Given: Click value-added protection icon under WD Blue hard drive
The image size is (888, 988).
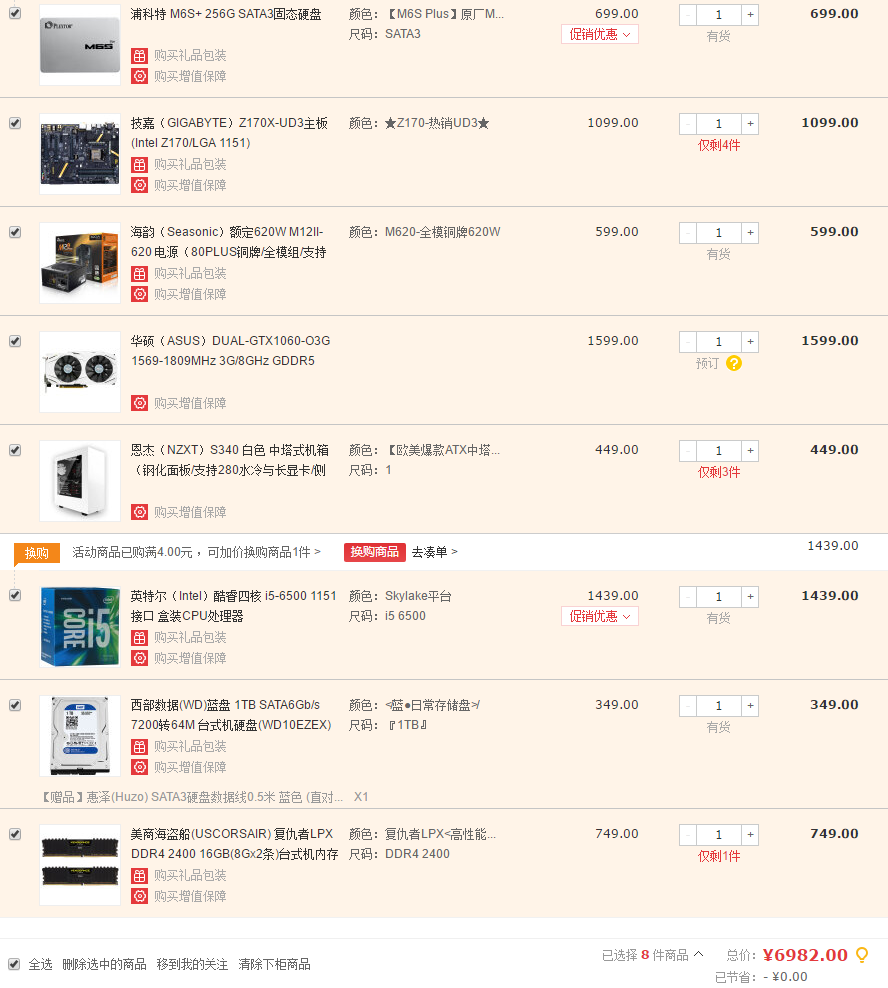Looking at the screenshot, I should [x=140, y=767].
